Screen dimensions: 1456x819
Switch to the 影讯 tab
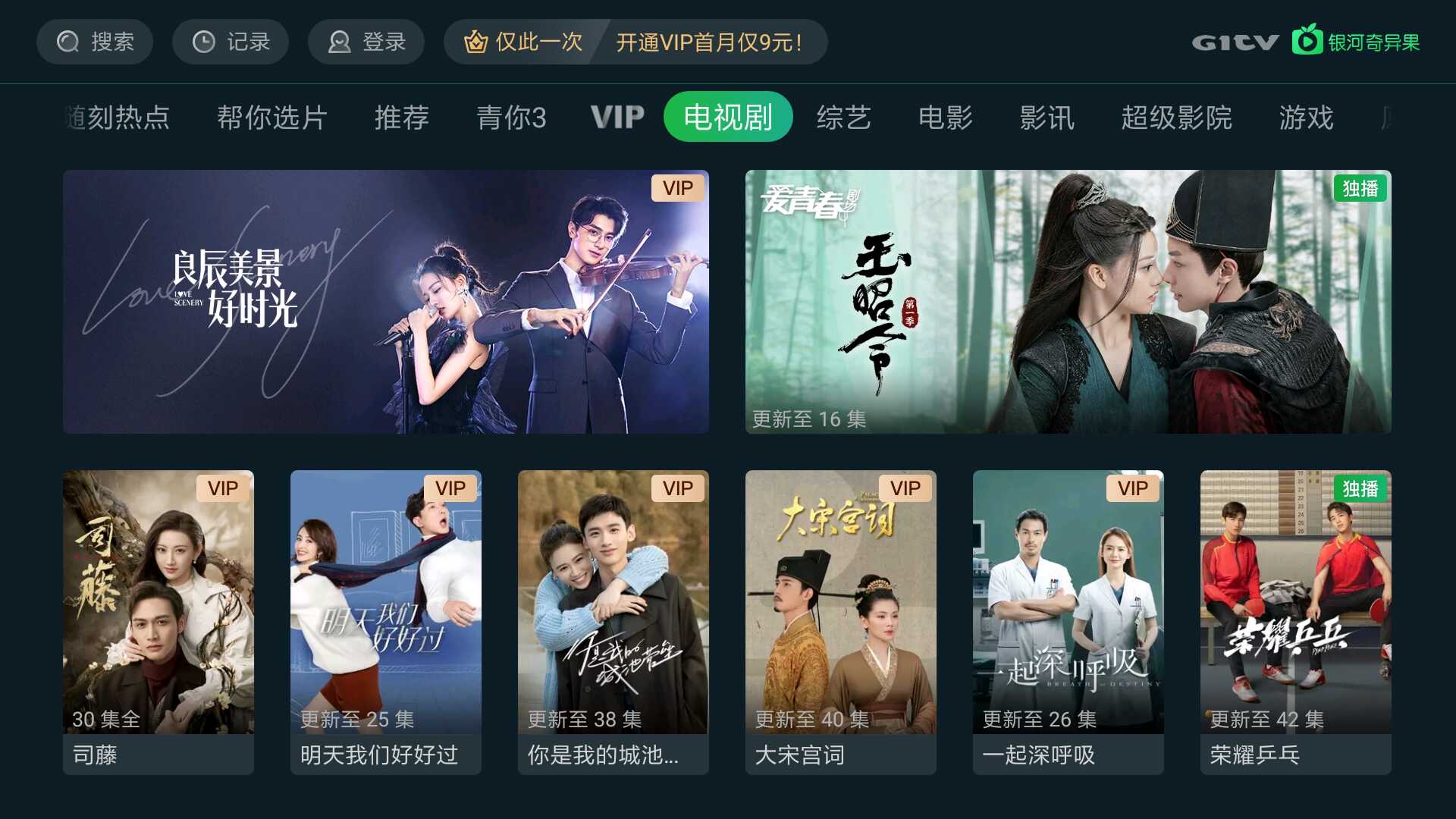(x=1046, y=118)
